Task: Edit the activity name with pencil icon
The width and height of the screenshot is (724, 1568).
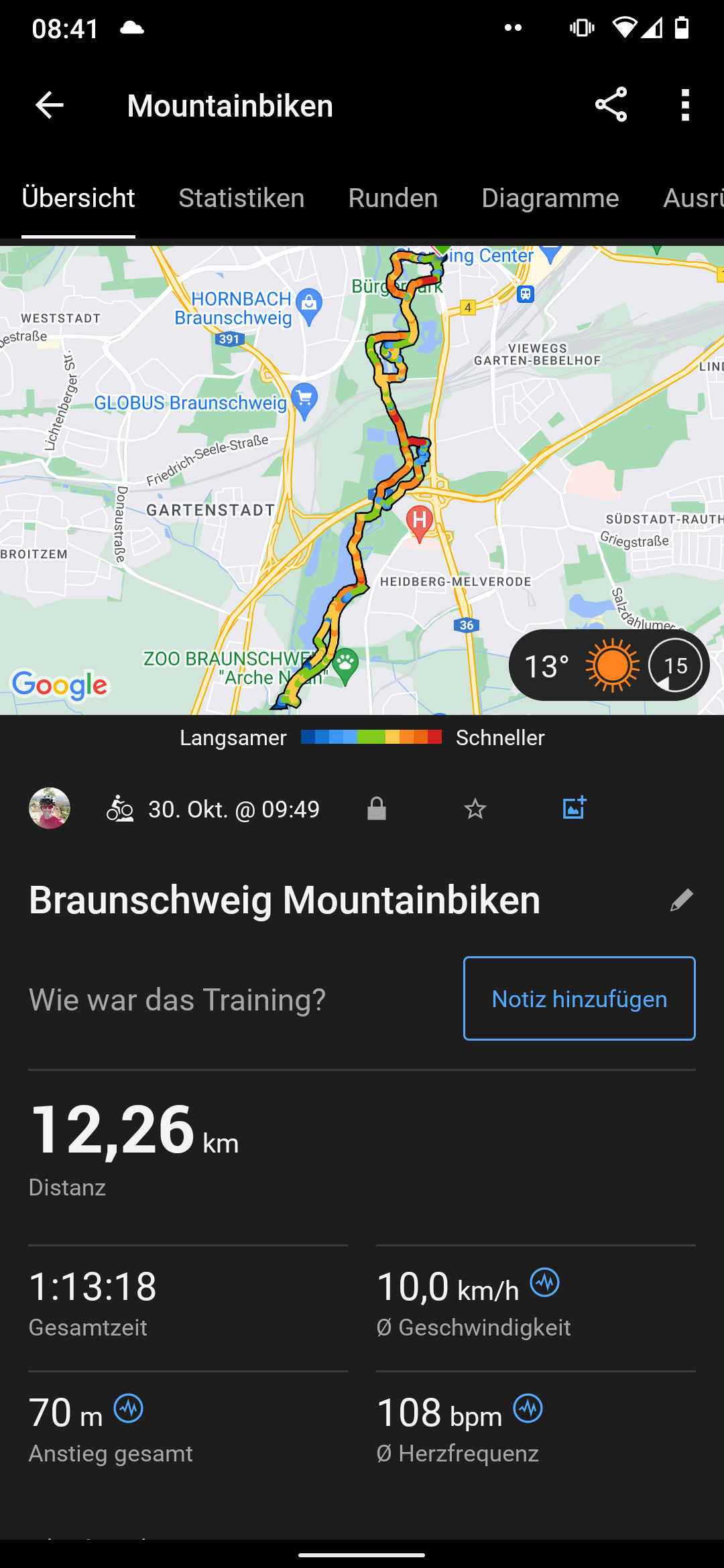Action: point(681,900)
